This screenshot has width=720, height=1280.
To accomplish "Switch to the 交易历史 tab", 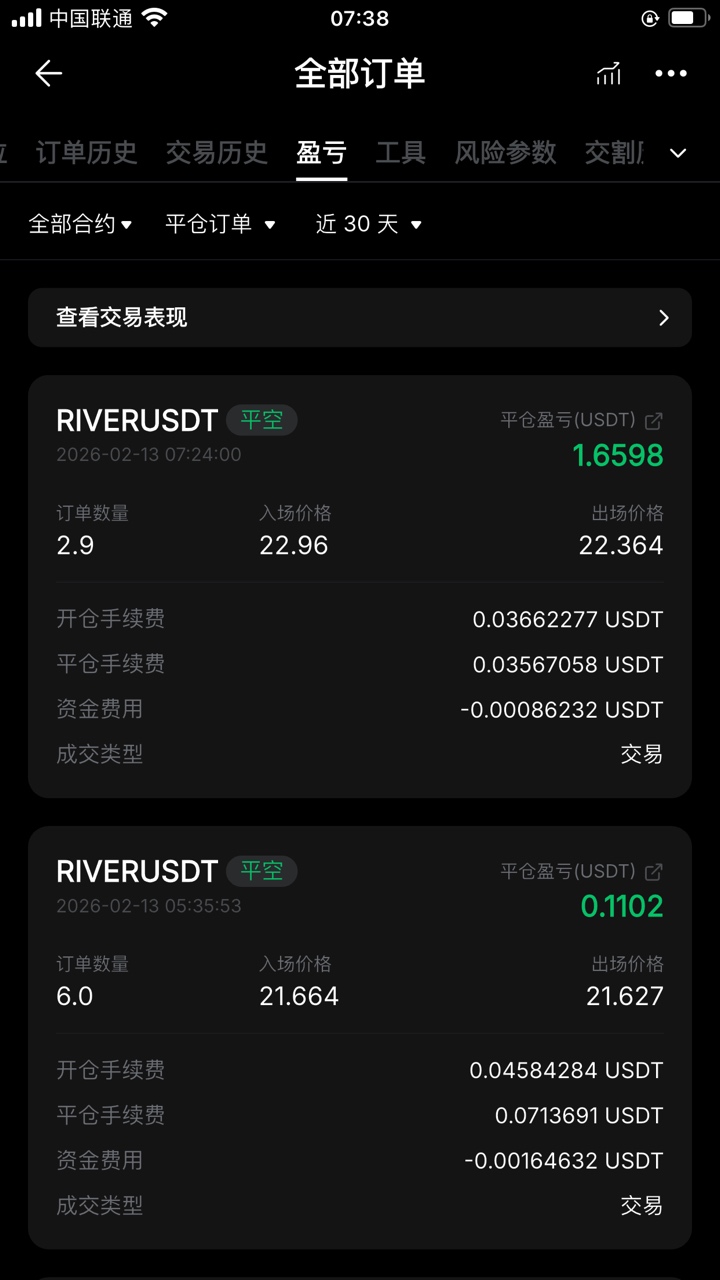I will click(x=216, y=153).
